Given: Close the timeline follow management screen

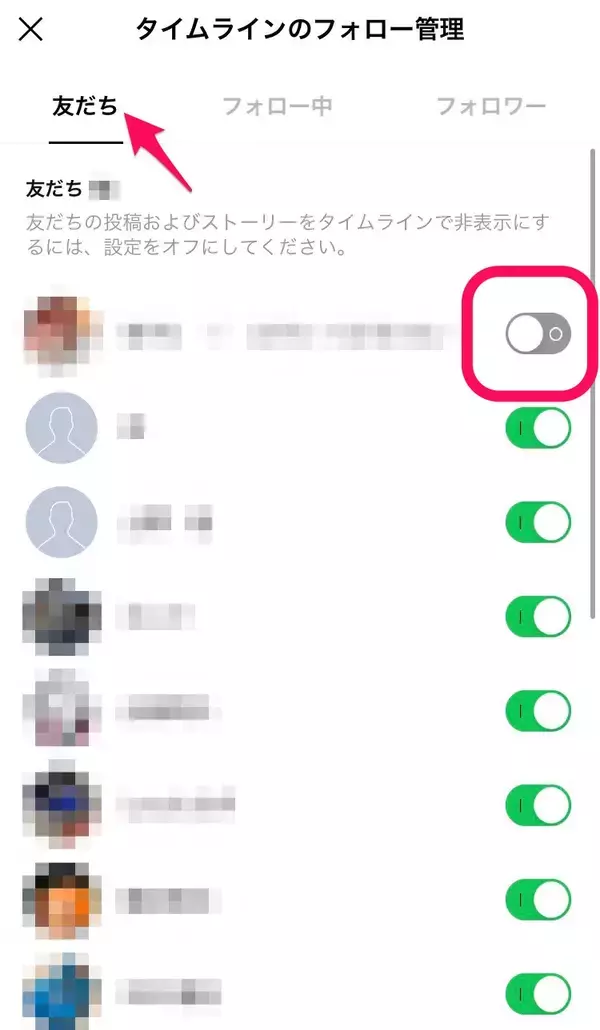Looking at the screenshot, I should 31,29.
